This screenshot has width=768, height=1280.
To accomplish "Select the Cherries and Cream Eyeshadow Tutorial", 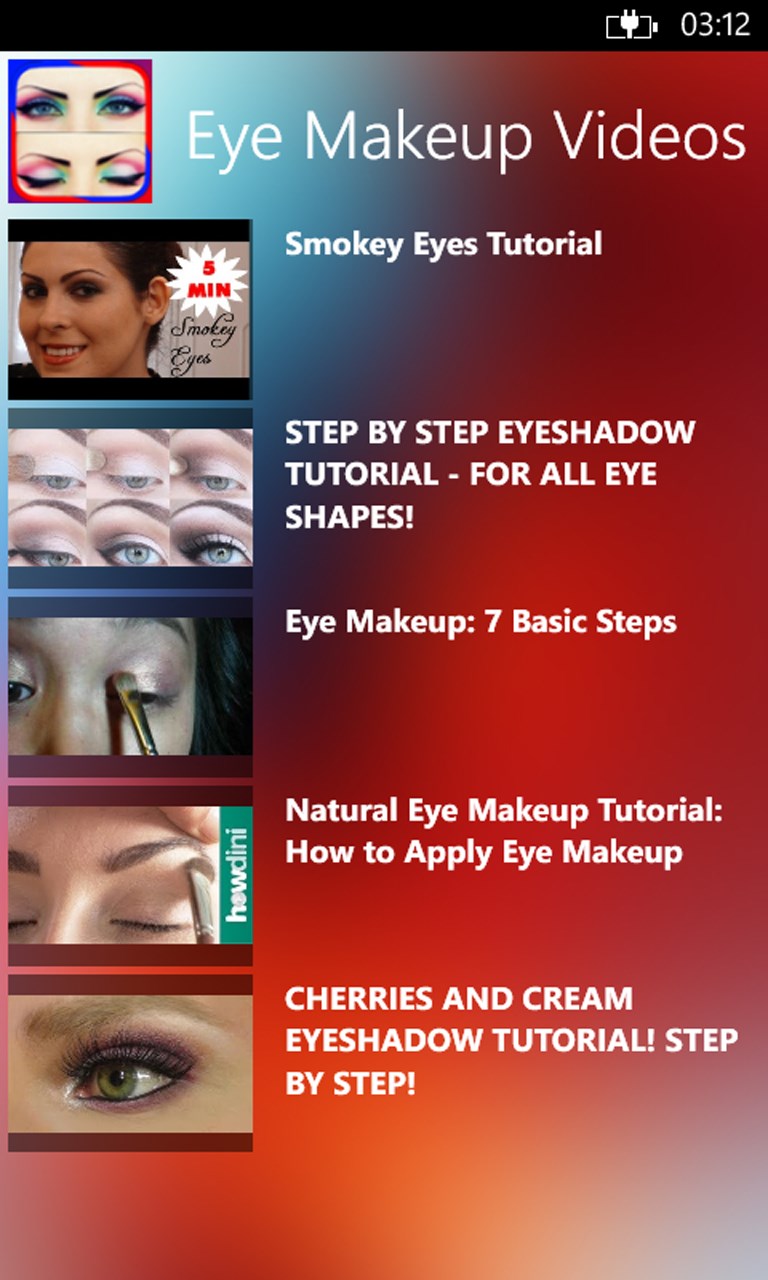I will pos(510,1040).
